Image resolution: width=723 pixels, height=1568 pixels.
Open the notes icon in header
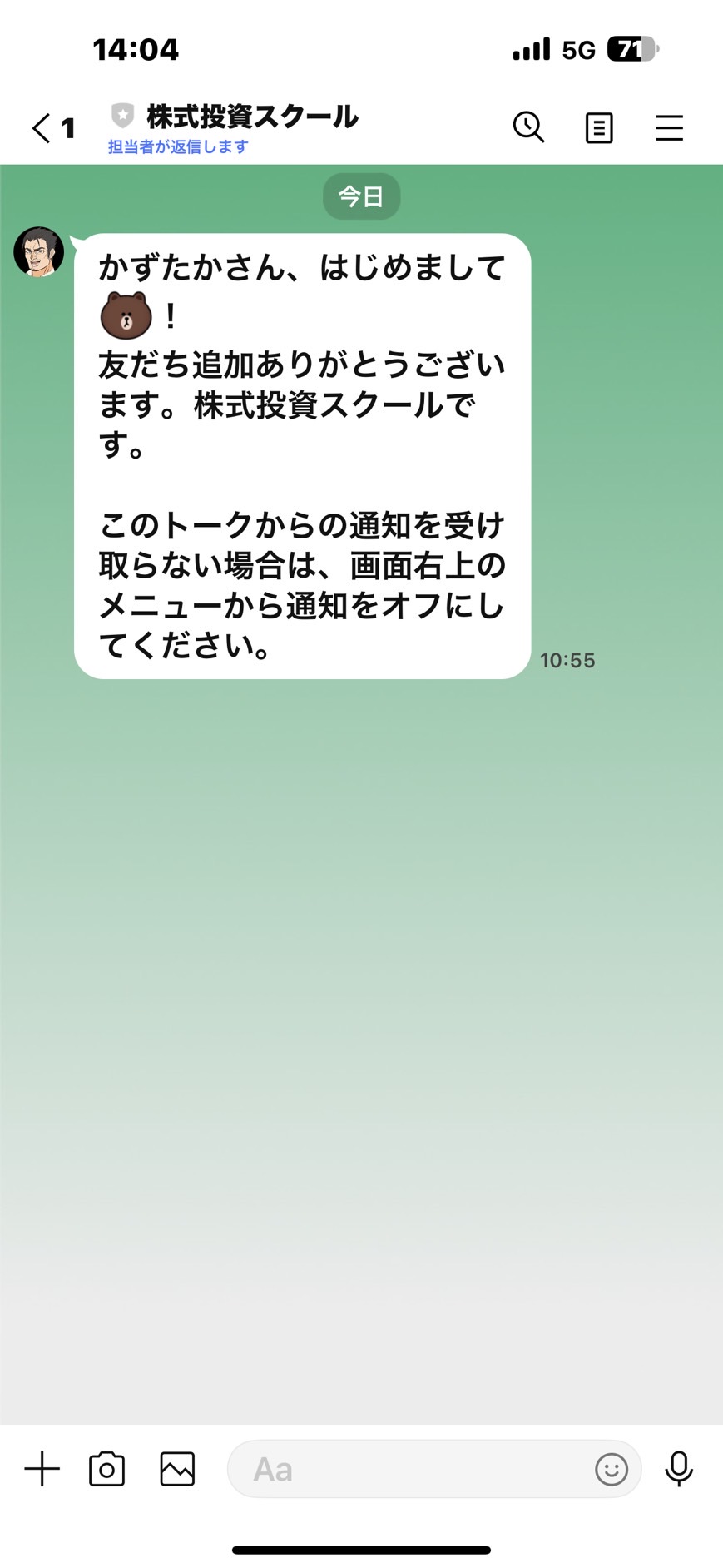(x=599, y=128)
